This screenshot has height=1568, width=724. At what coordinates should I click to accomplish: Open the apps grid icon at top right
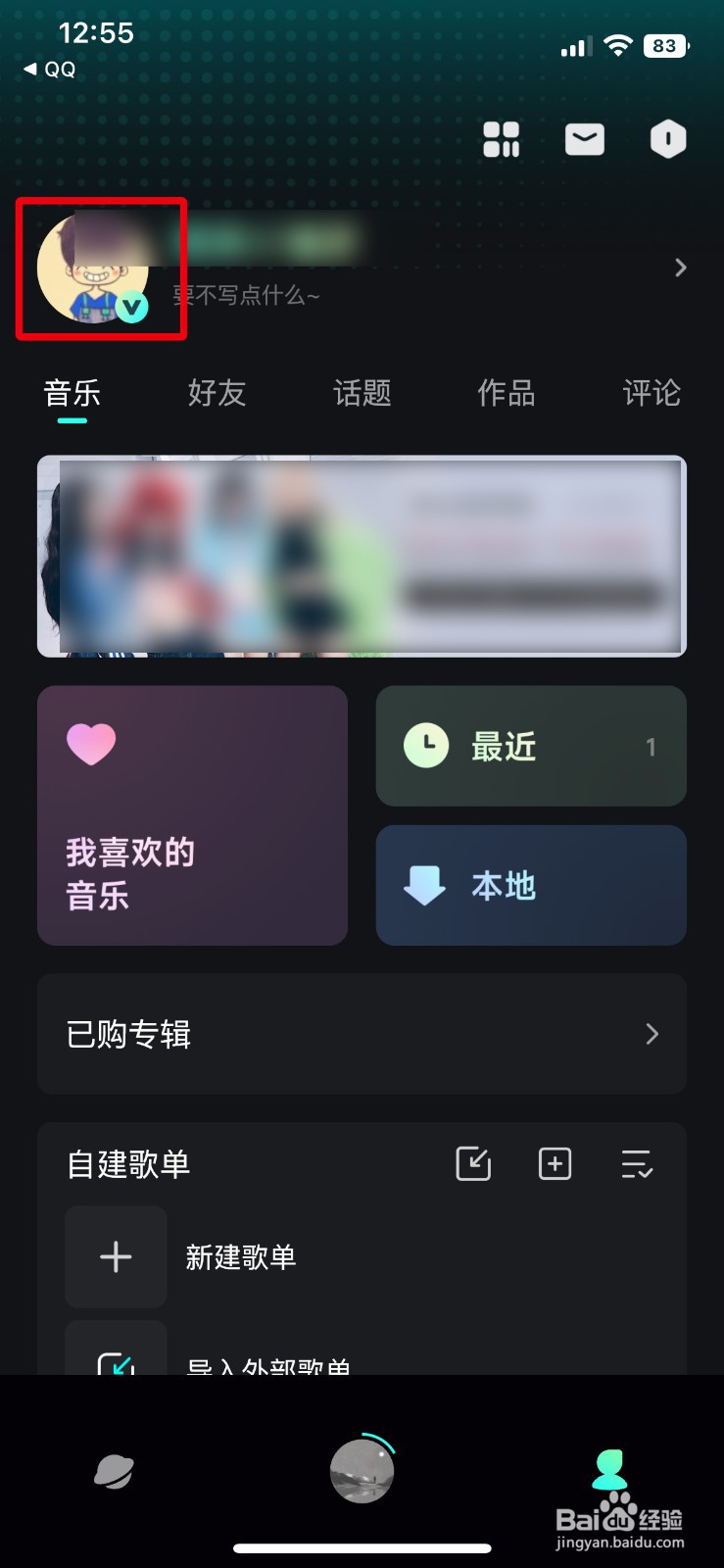(x=501, y=139)
